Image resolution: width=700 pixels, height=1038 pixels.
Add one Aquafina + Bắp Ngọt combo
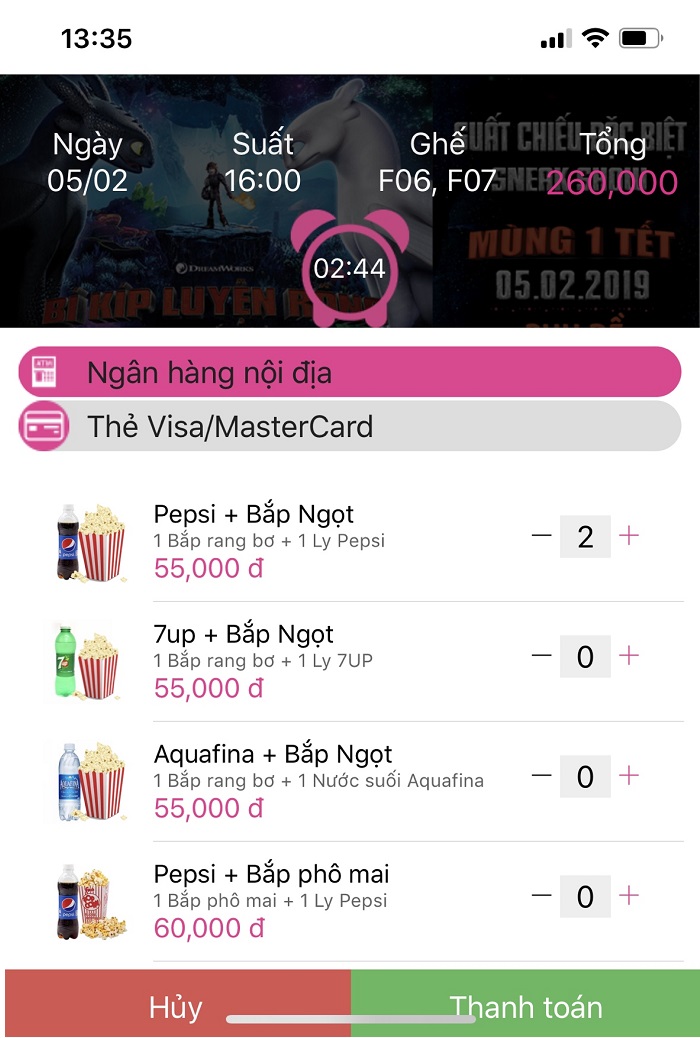coord(629,776)
